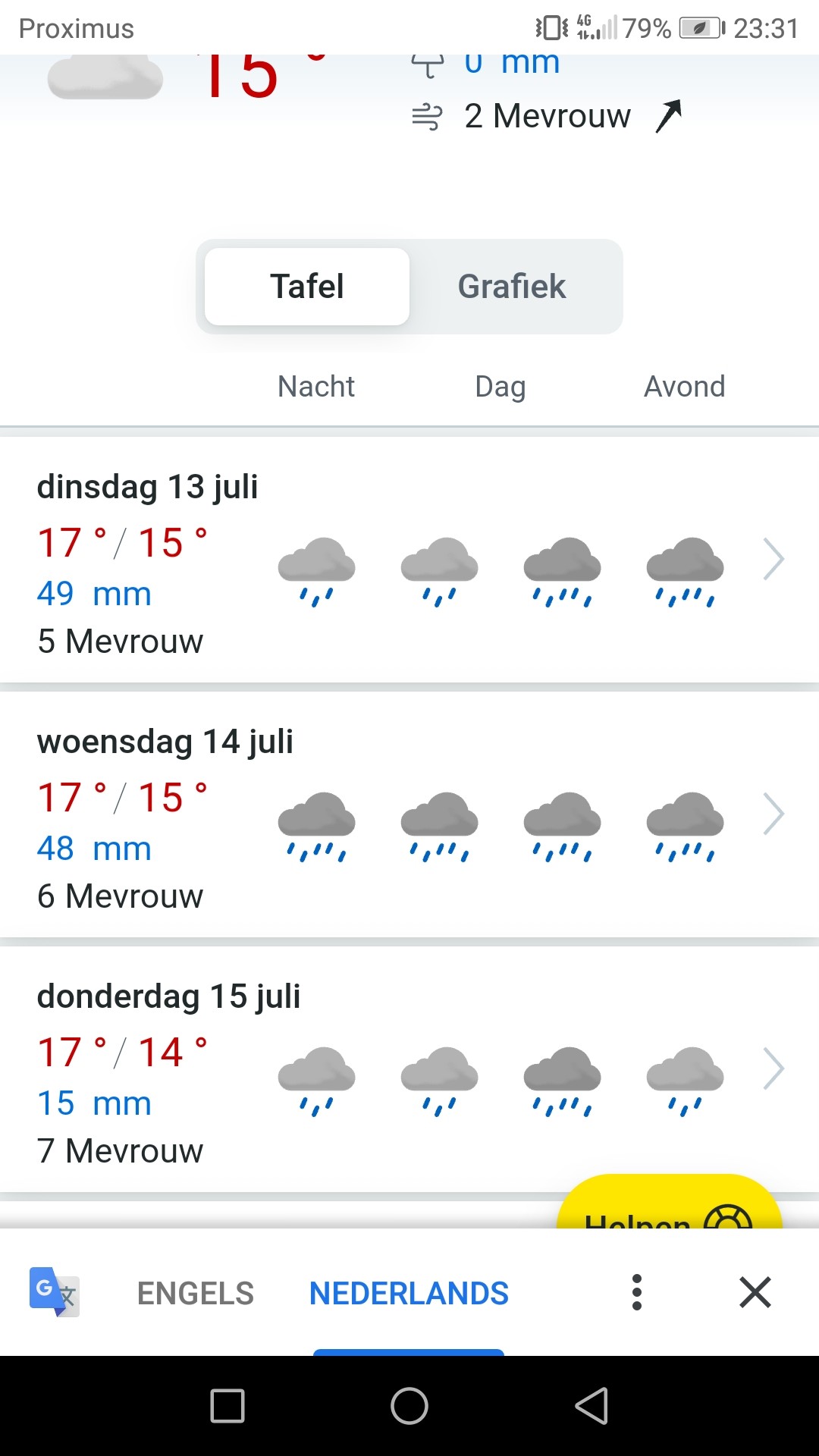The image size is (819, 1456).
Task: Select the Tafel view
Action: click(x=307, y=287)
